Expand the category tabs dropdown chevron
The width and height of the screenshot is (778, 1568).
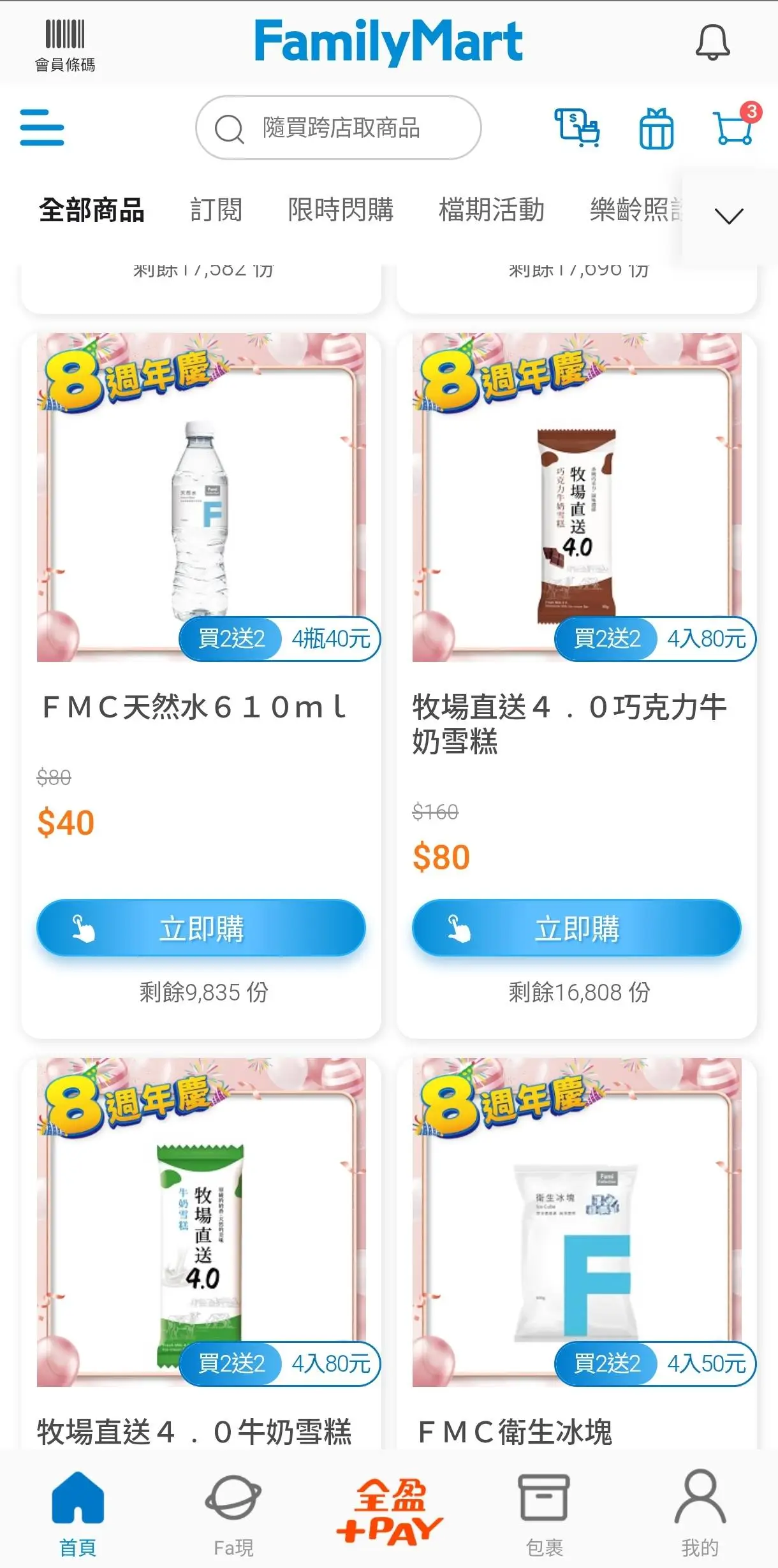point(729,216)
